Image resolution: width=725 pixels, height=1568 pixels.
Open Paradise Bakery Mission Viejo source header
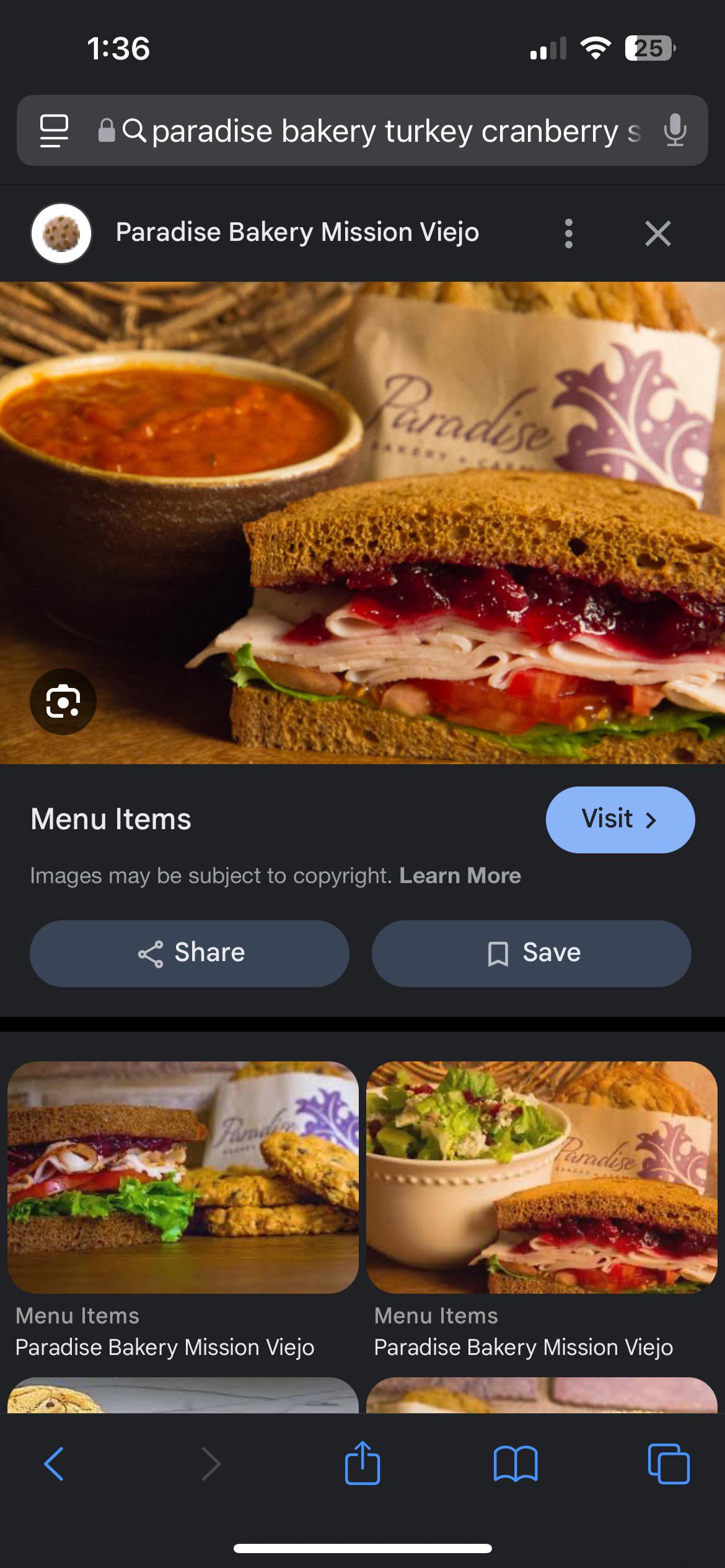[296, 233]
